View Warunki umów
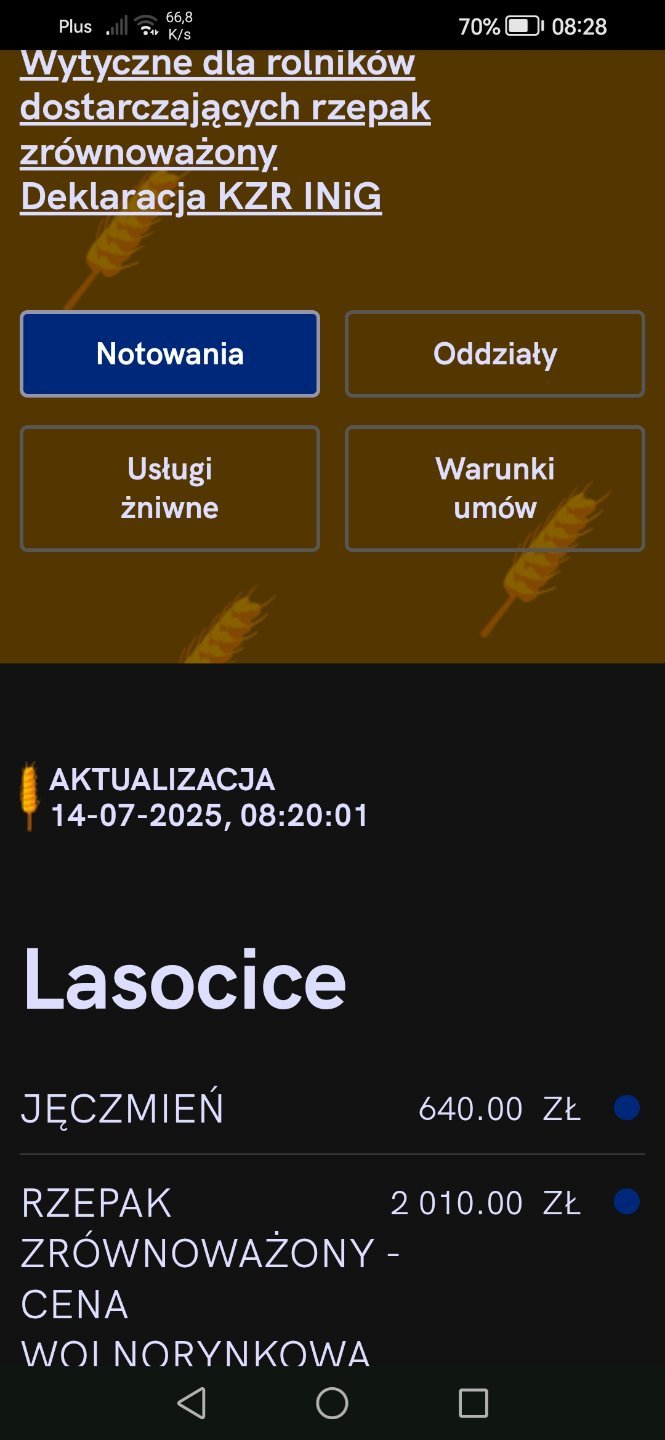The image size is (665, 1440). click(495, 489)
